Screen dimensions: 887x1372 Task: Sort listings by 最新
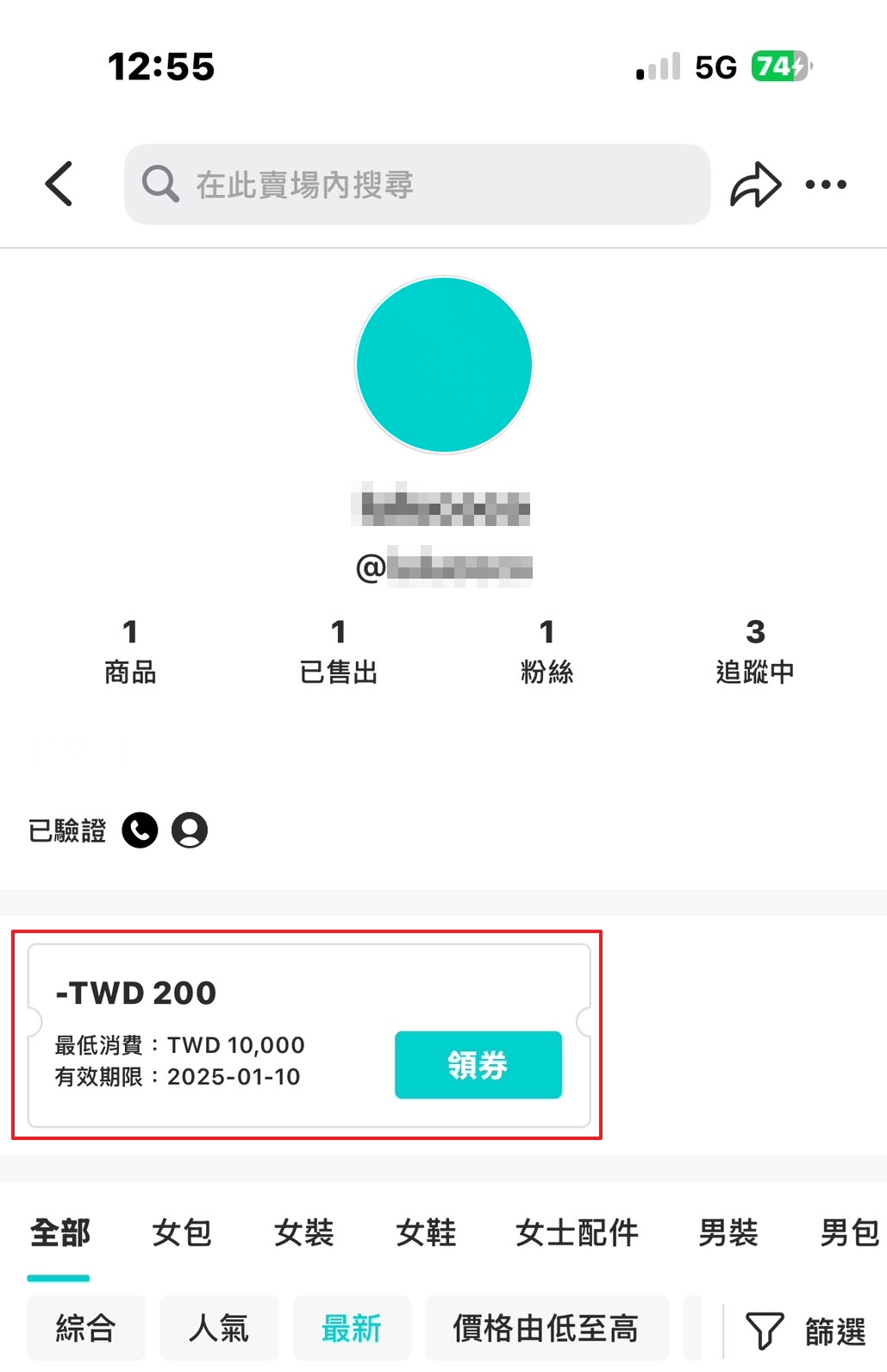pyautogui.click(x=352, y=1328)
